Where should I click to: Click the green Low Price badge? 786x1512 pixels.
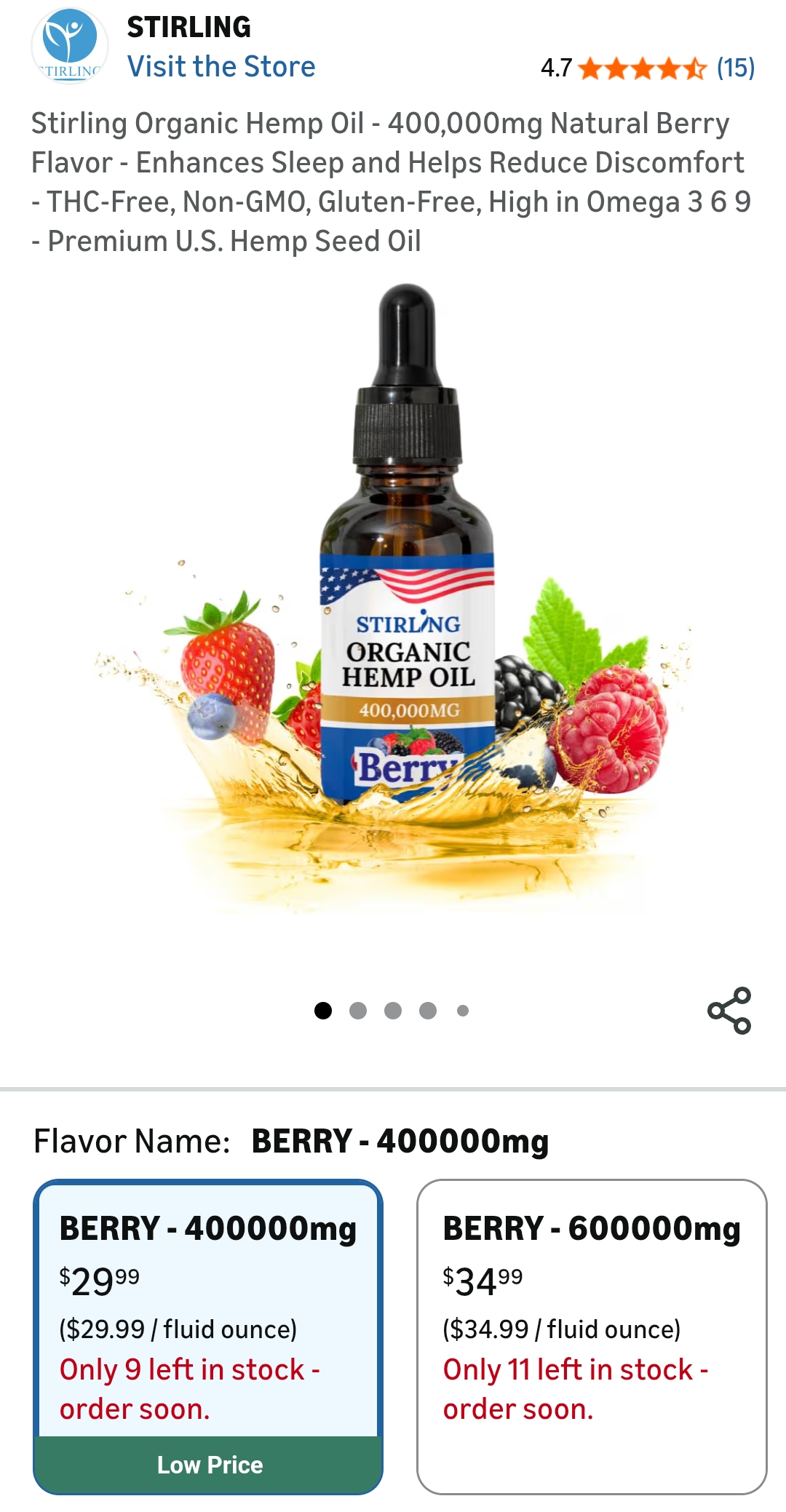pos(210,1465)
